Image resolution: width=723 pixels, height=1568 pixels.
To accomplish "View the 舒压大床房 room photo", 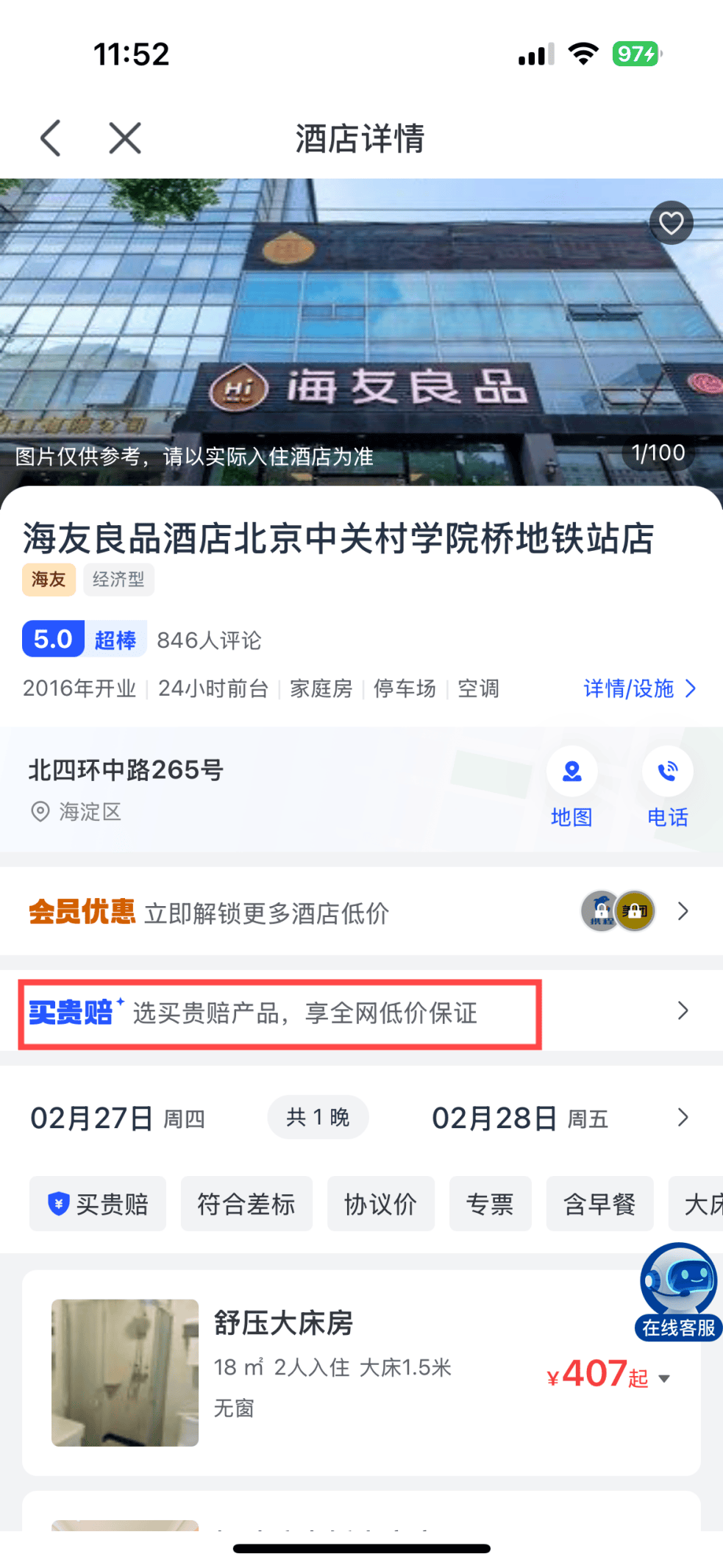I will [x=125, y=1372].
